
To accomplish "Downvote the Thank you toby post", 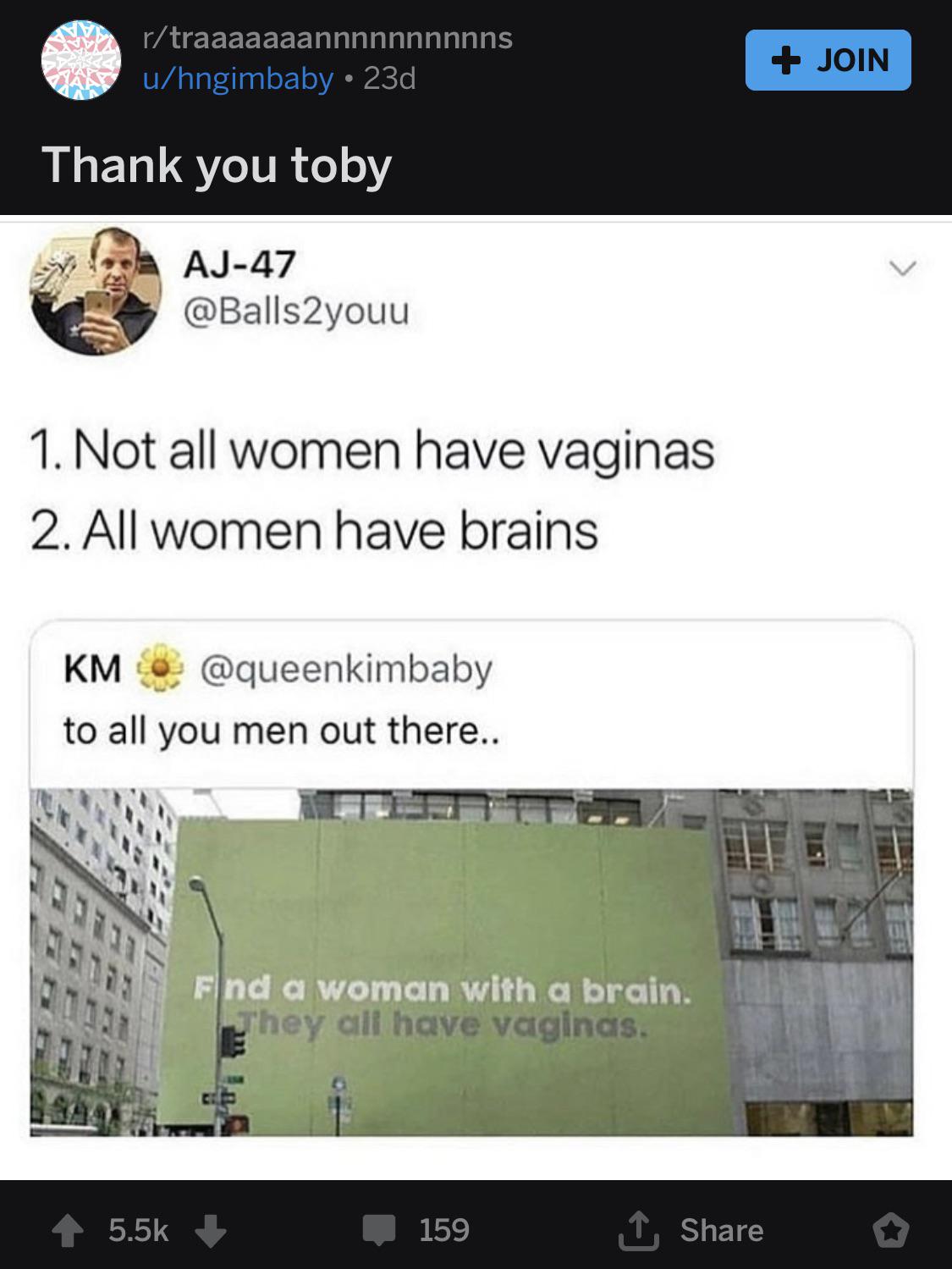I will pos(211,1230).
